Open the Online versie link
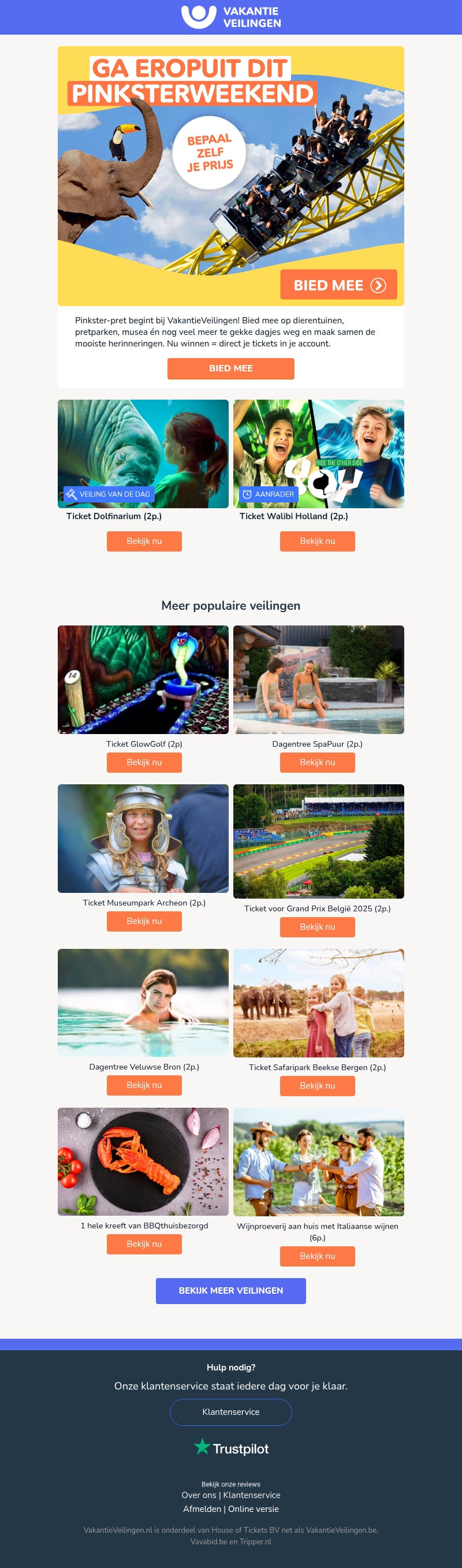This screenshot has width=462, height=1568. pos(253,1509)
